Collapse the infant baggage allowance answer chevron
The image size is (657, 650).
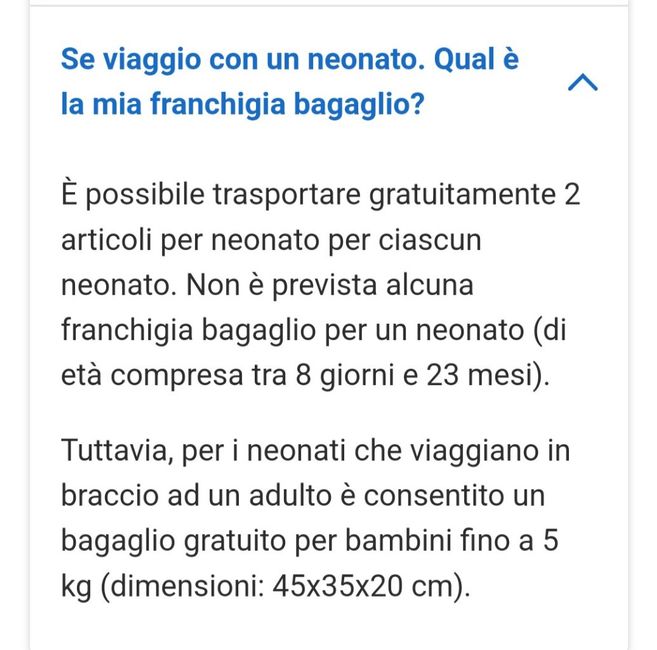tap(582, 83)
